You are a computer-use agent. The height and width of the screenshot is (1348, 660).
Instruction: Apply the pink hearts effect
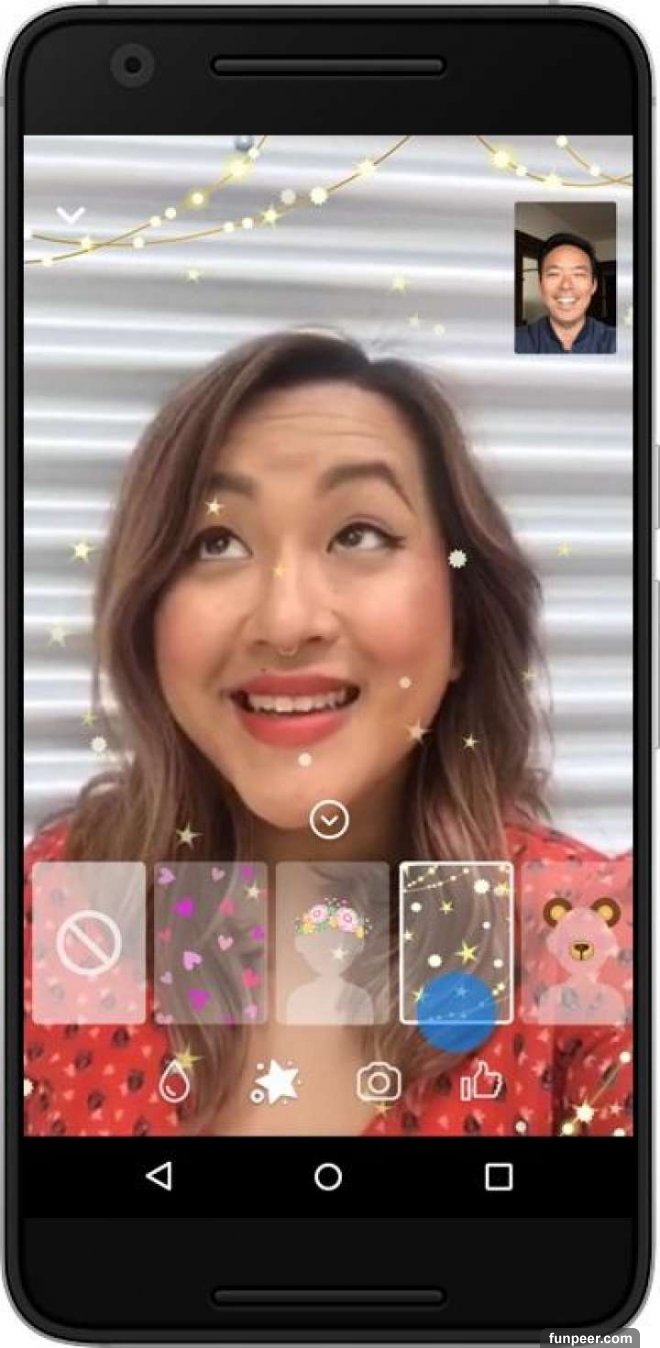point(211,941)
